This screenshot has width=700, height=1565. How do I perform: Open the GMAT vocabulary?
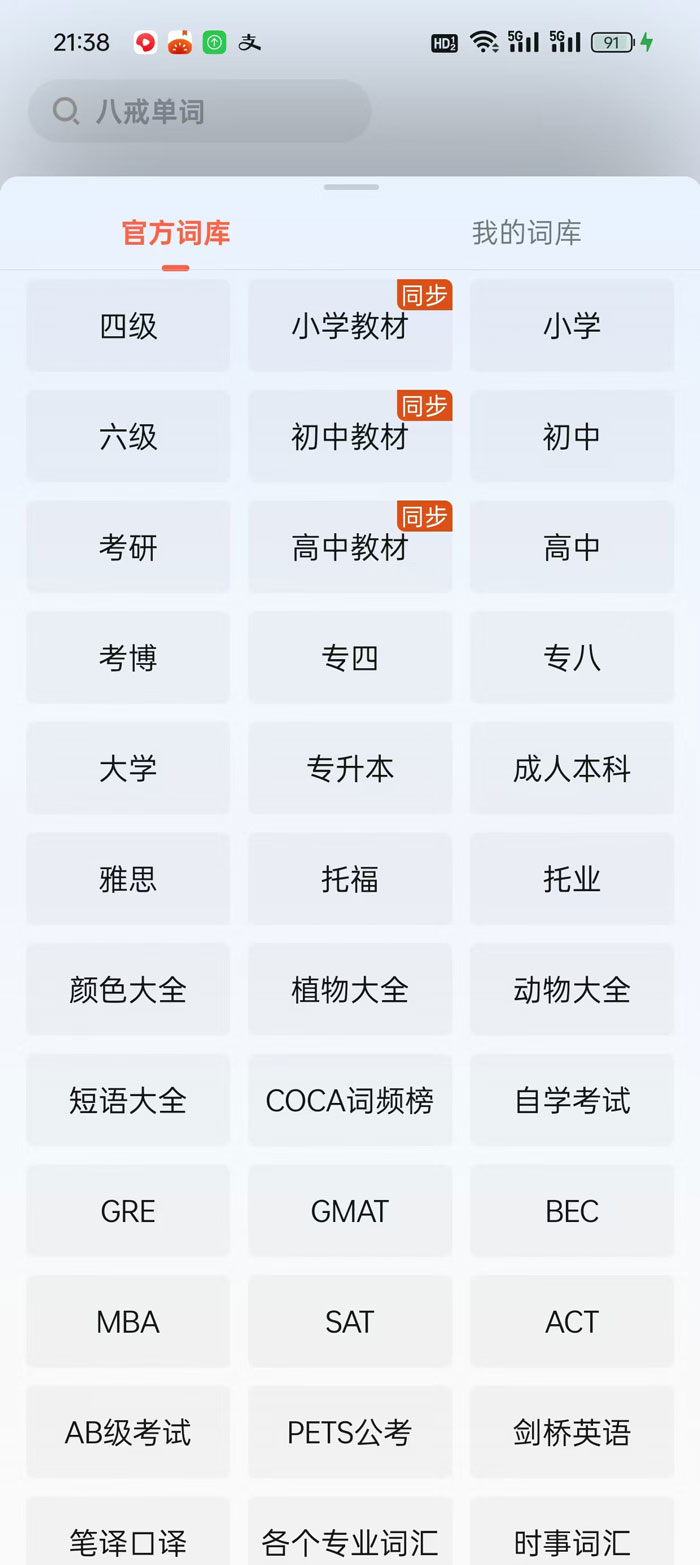(x=350, y=1211)
